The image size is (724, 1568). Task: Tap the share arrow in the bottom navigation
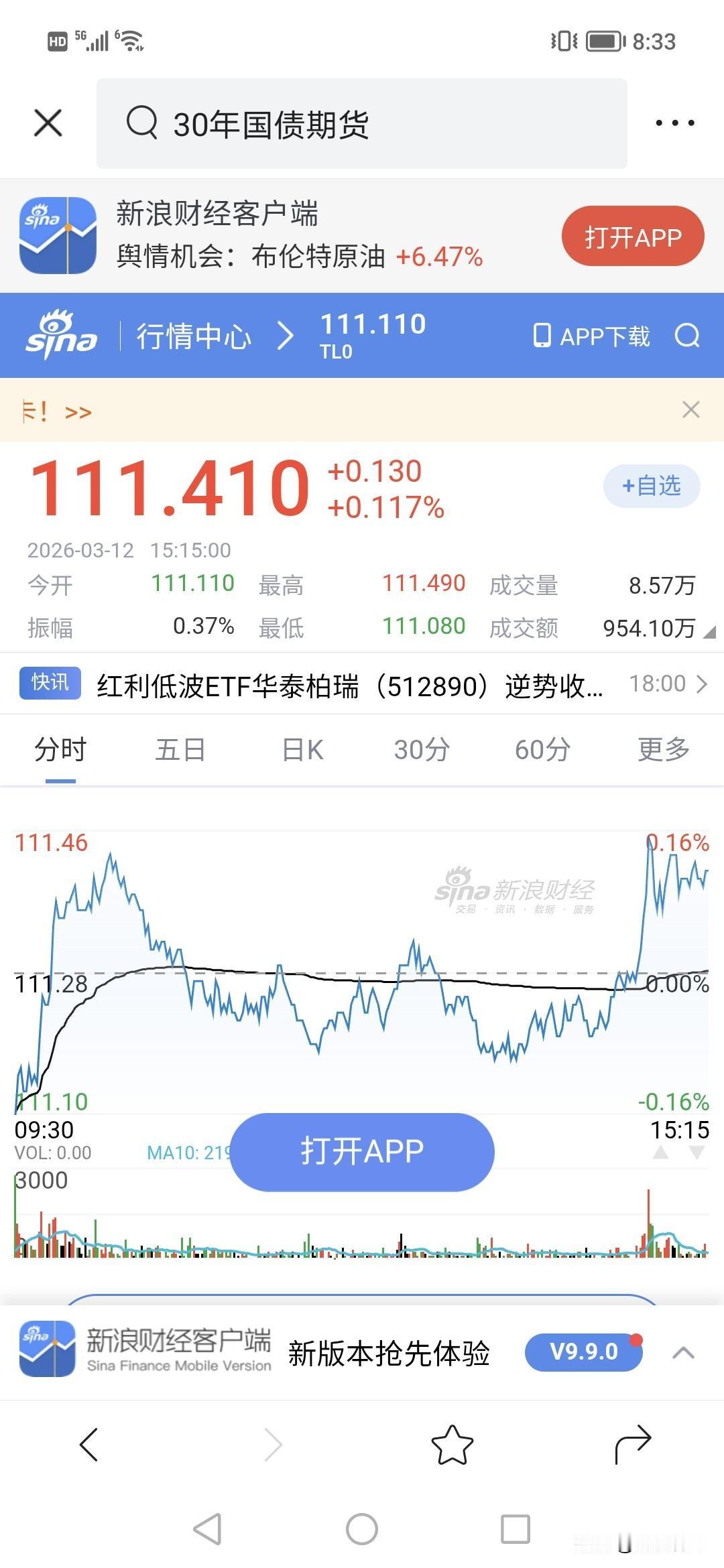click(635, 1444)
